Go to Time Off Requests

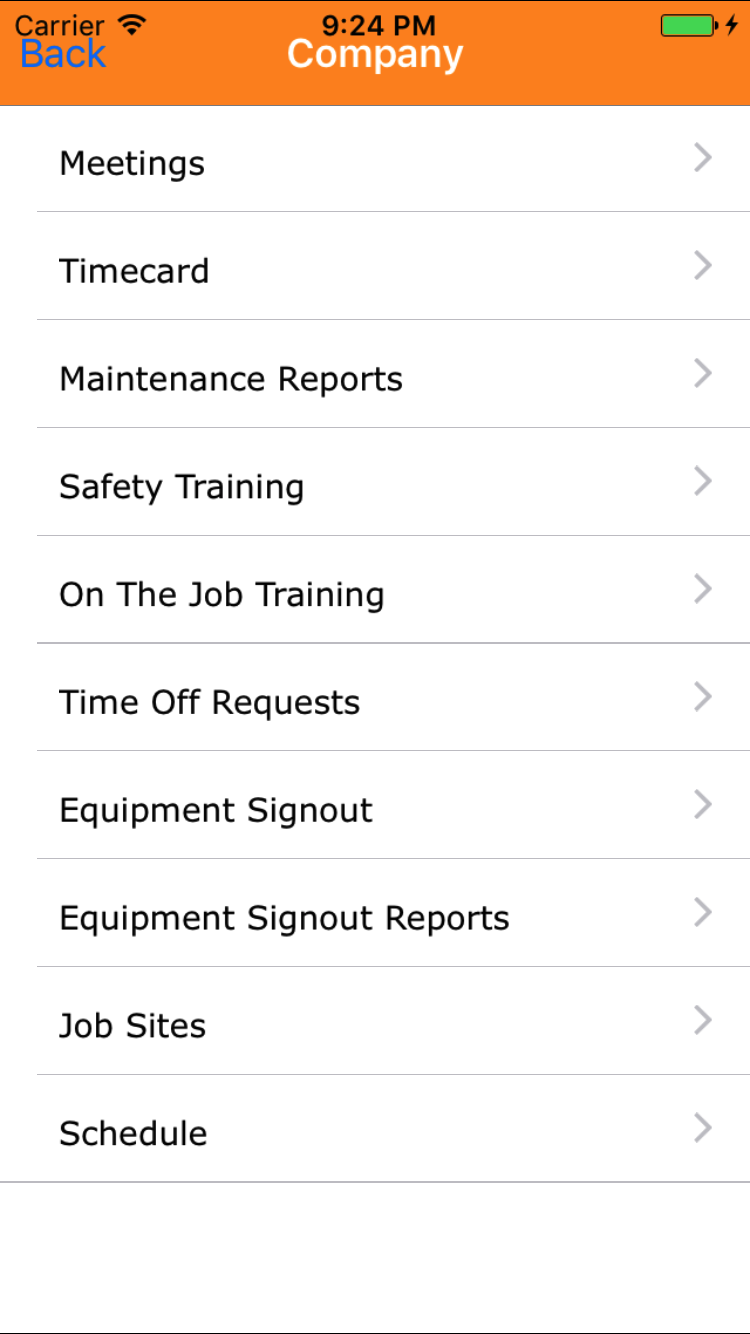pos(375,702)
